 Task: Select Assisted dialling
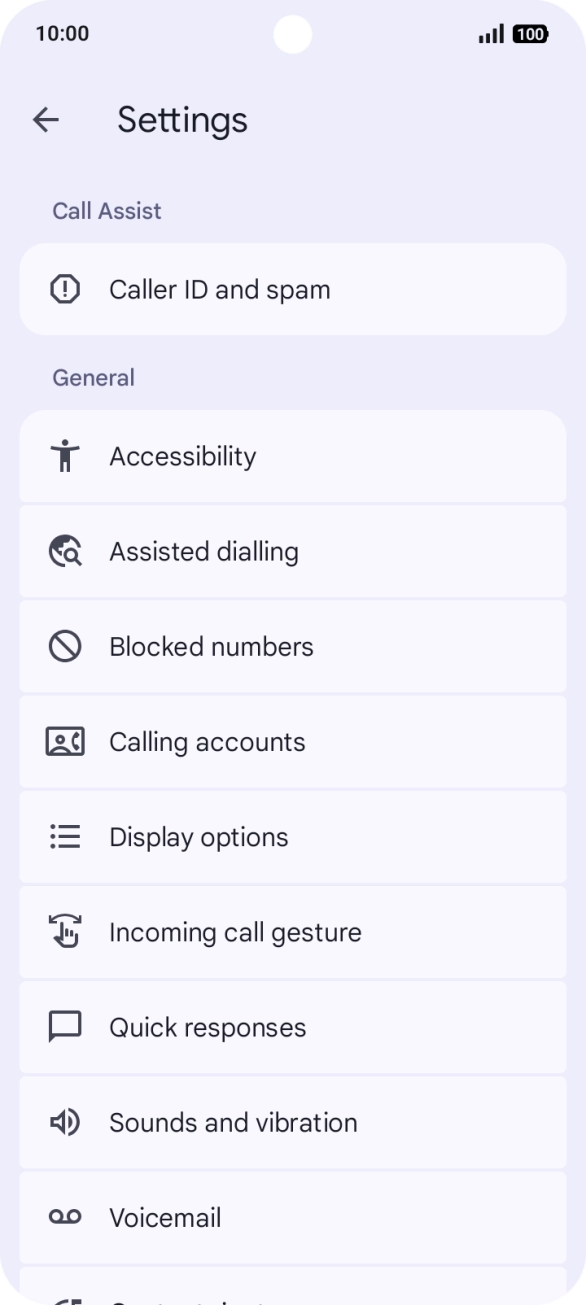click(293, 552)
